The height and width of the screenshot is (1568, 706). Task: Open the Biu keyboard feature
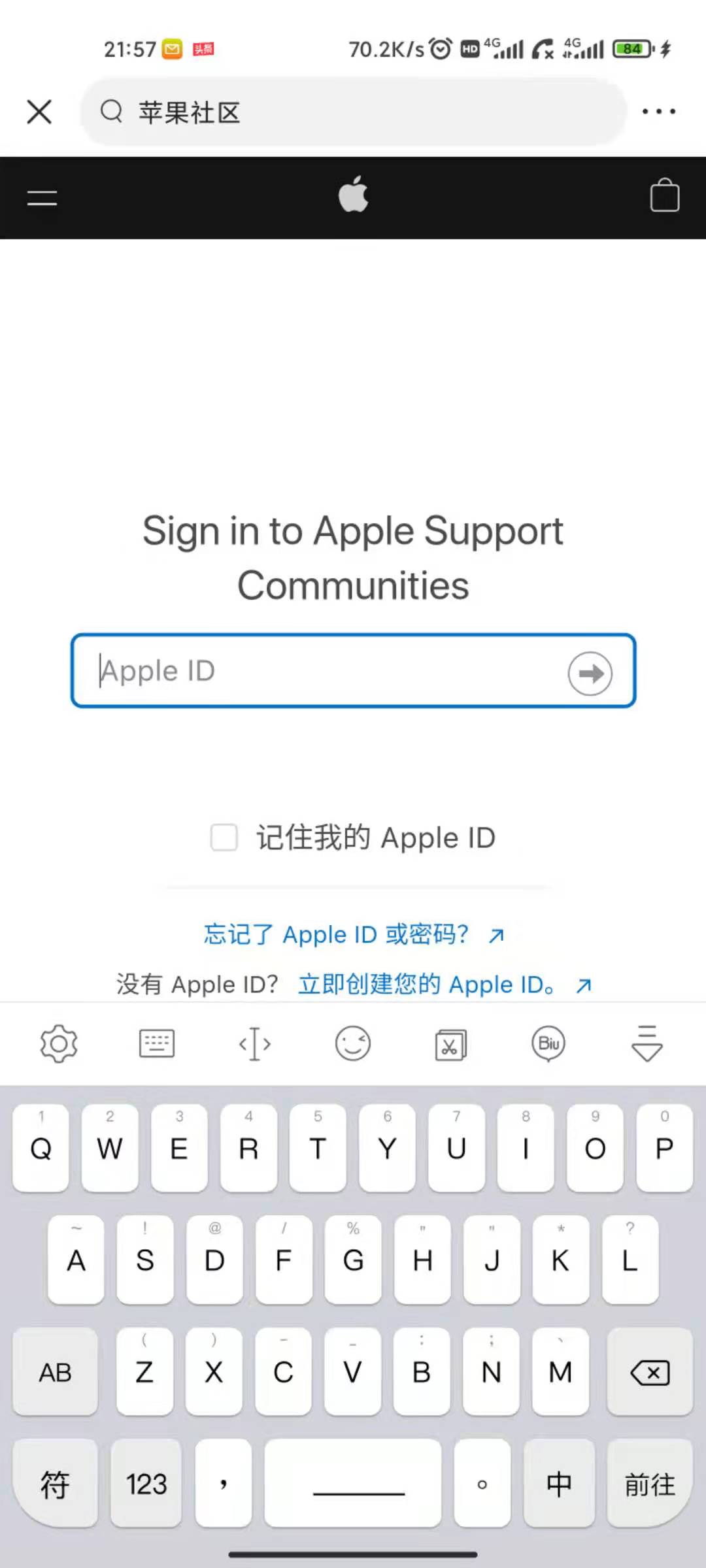[x=548, y=1043]
